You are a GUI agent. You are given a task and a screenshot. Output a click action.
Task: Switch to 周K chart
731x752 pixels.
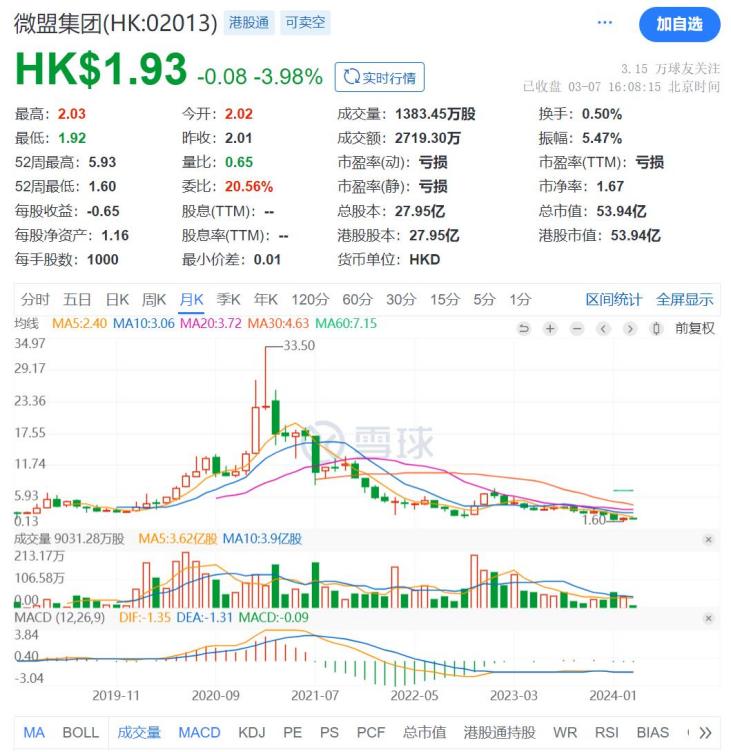pos(154,300)
